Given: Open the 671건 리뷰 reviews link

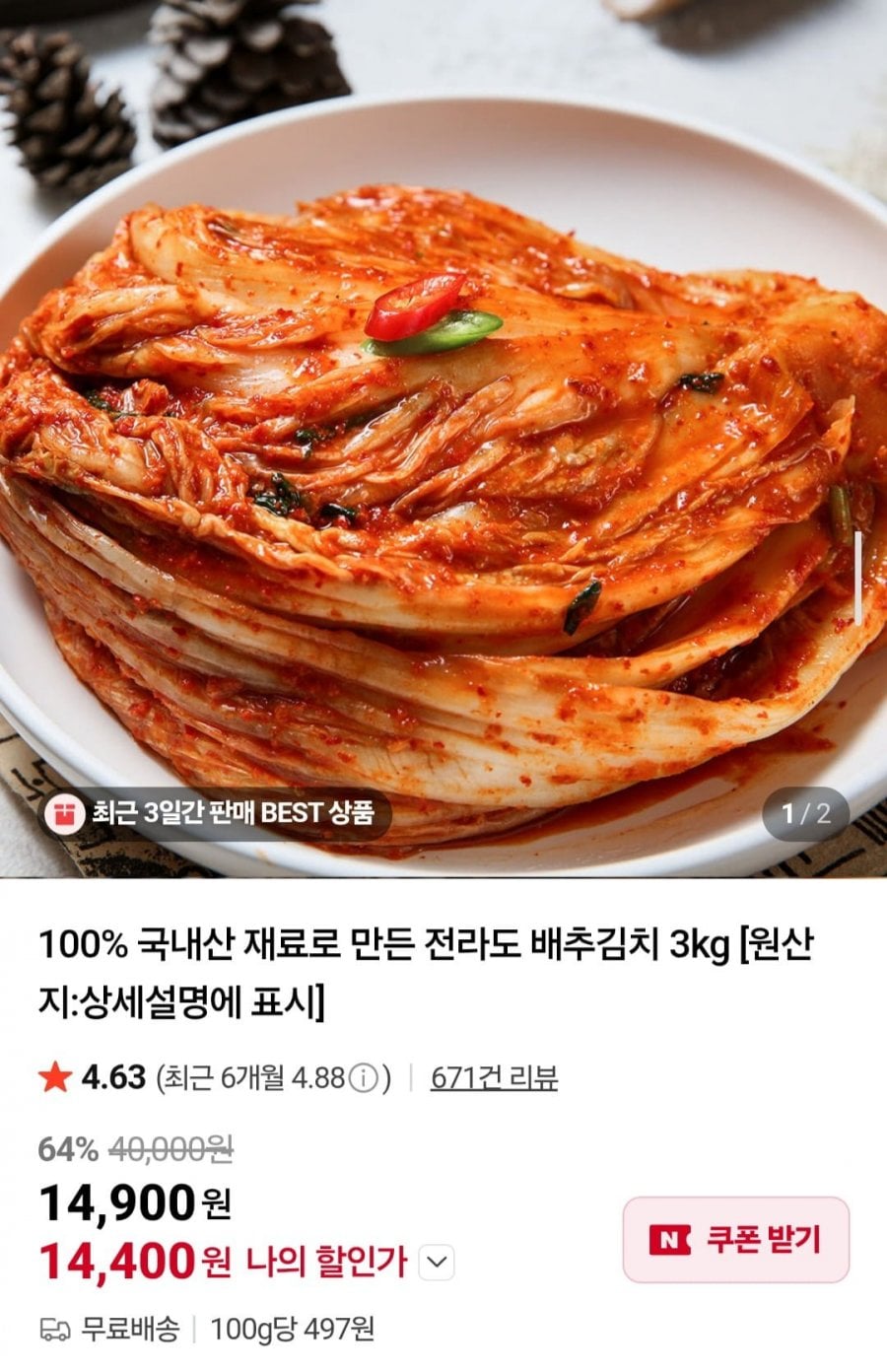Looking at the screenshot, I should coord(494,1078).
